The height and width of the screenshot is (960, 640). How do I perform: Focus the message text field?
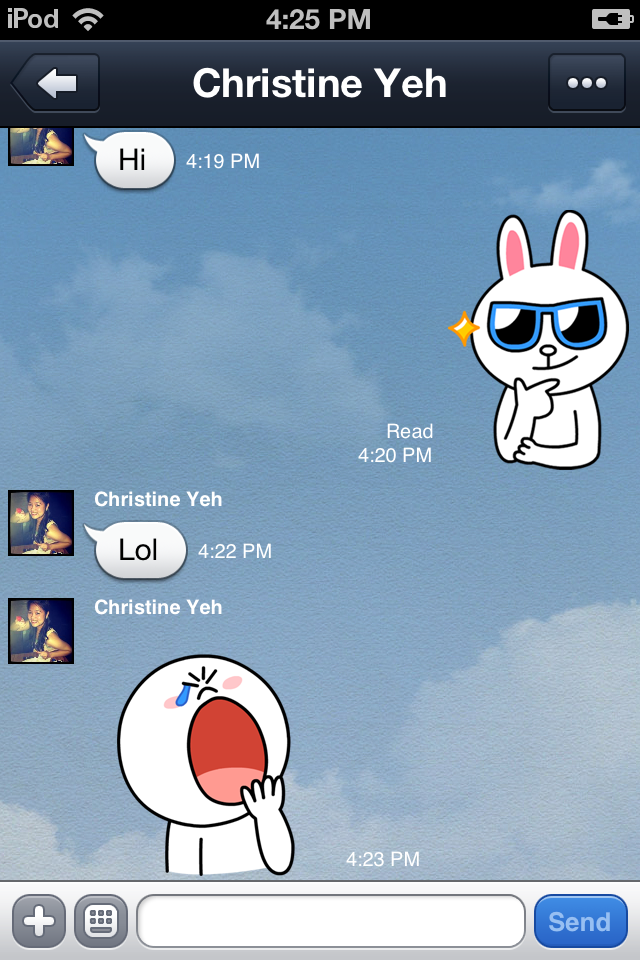pos(330,921)
